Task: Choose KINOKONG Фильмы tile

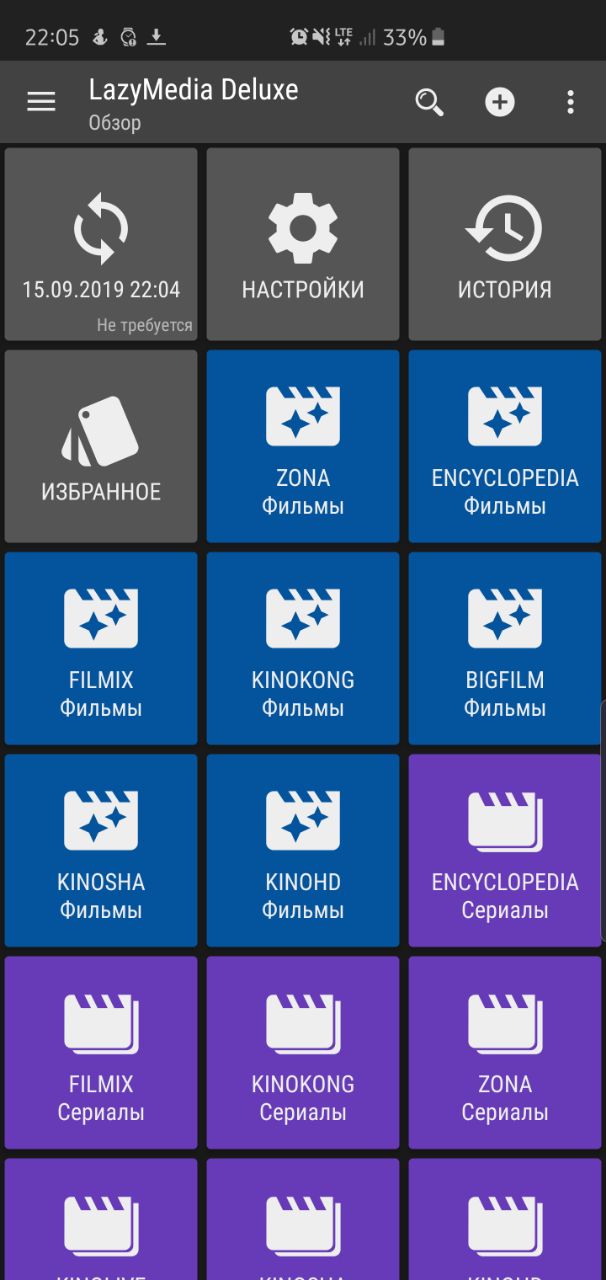Action: point(303,648)
